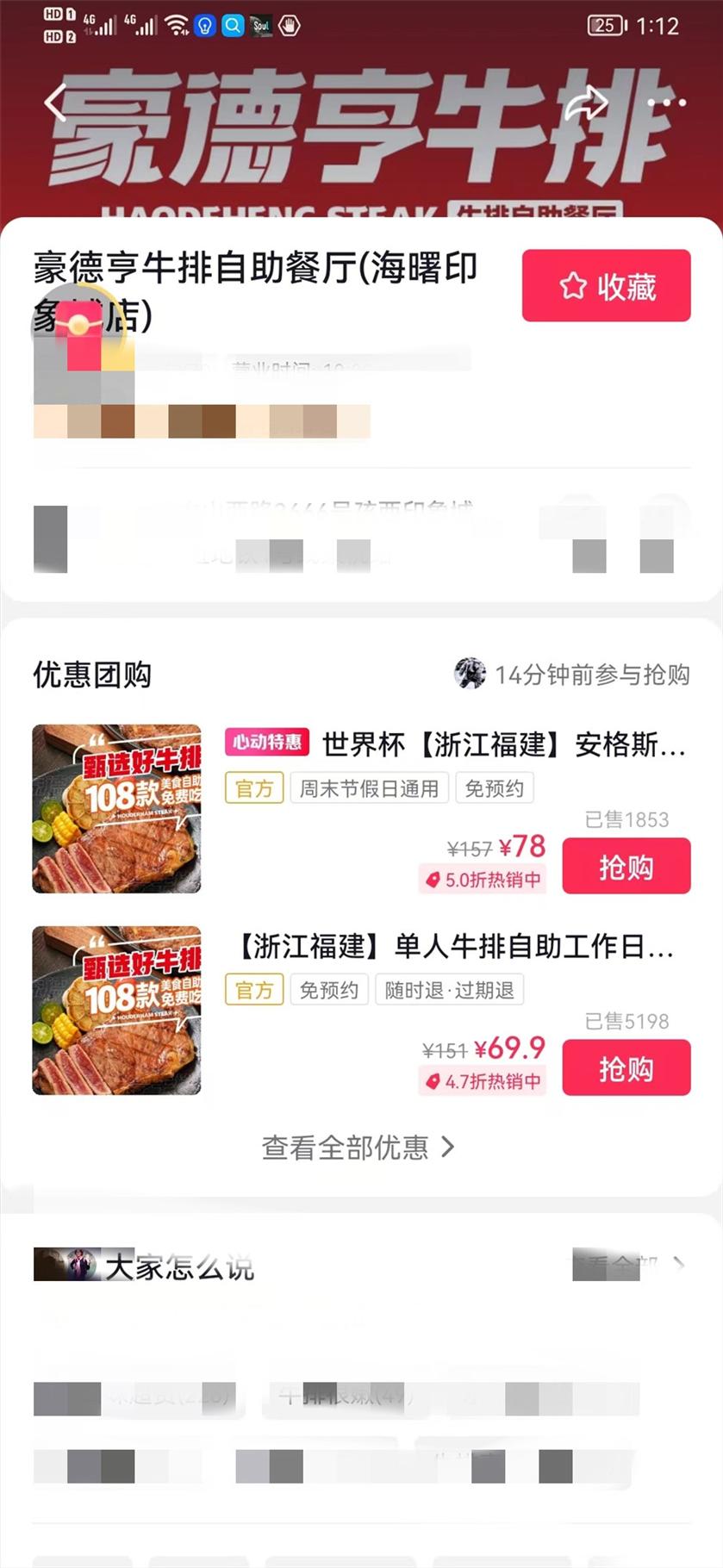The image size is (723, 1568).
Task: Open the three-dot overflow menu
Action: click(667, 103)
